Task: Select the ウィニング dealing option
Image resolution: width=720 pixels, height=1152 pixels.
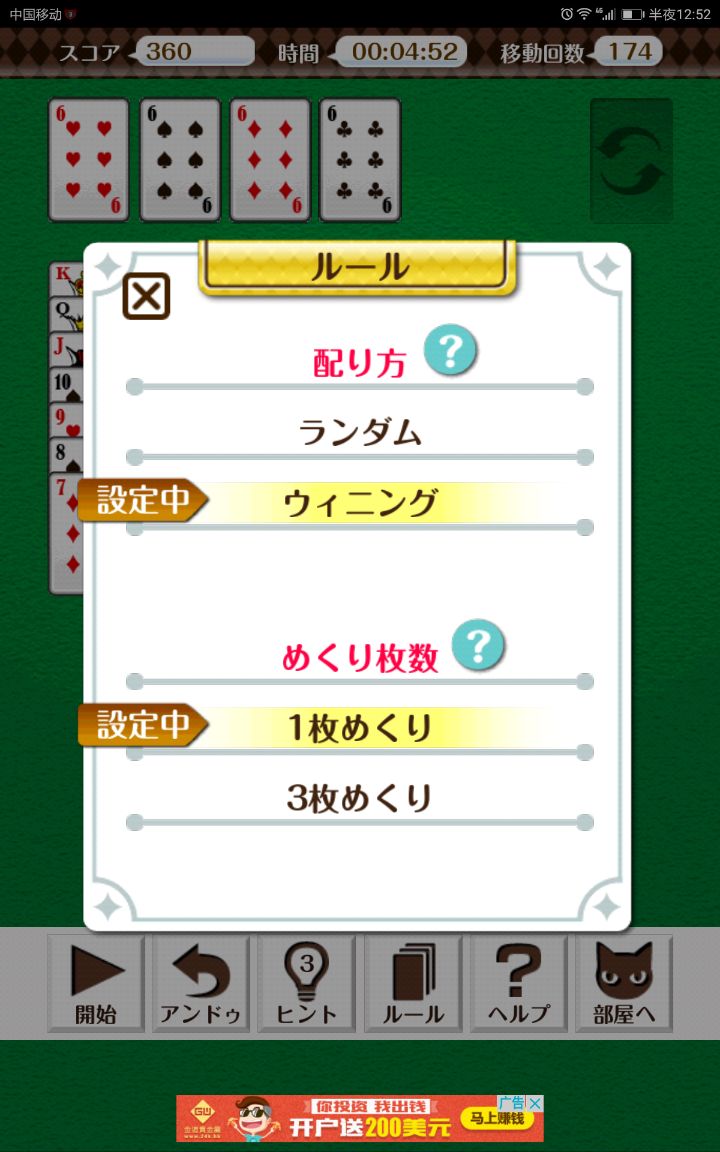Action: click(x=360, y=502)
